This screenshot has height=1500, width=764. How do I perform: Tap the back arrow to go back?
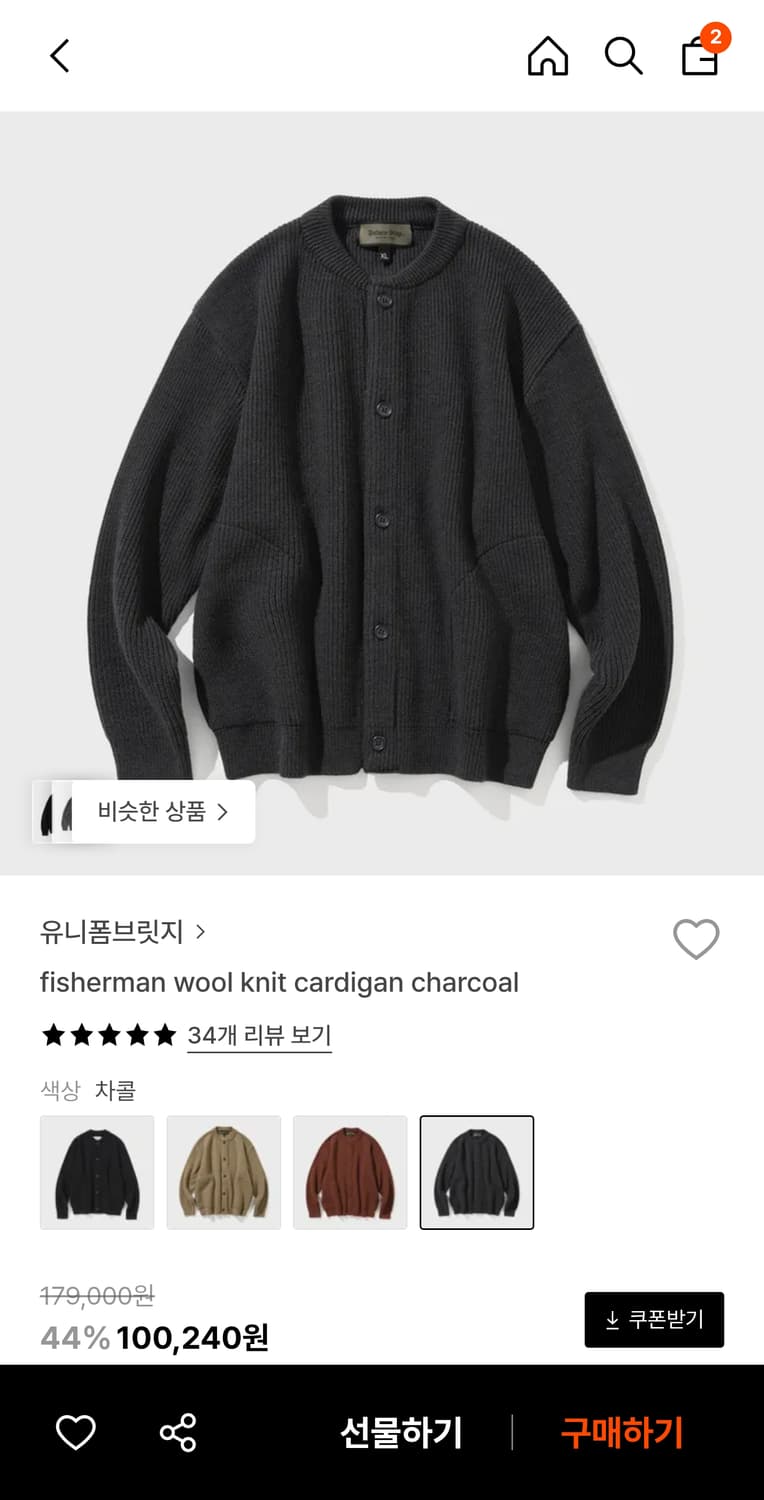pos(59,56)
